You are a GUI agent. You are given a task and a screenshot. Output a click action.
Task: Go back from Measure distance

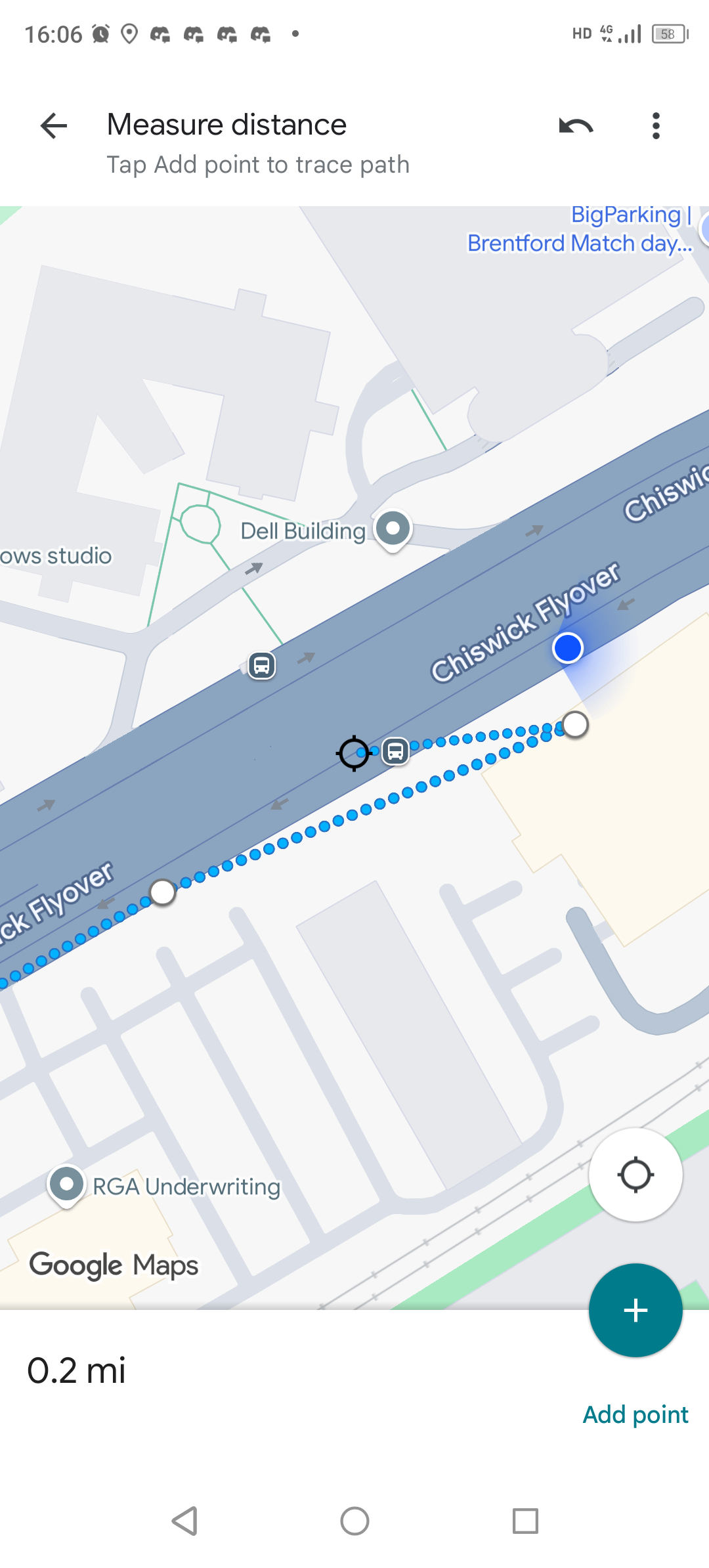[x=54, y=125]
